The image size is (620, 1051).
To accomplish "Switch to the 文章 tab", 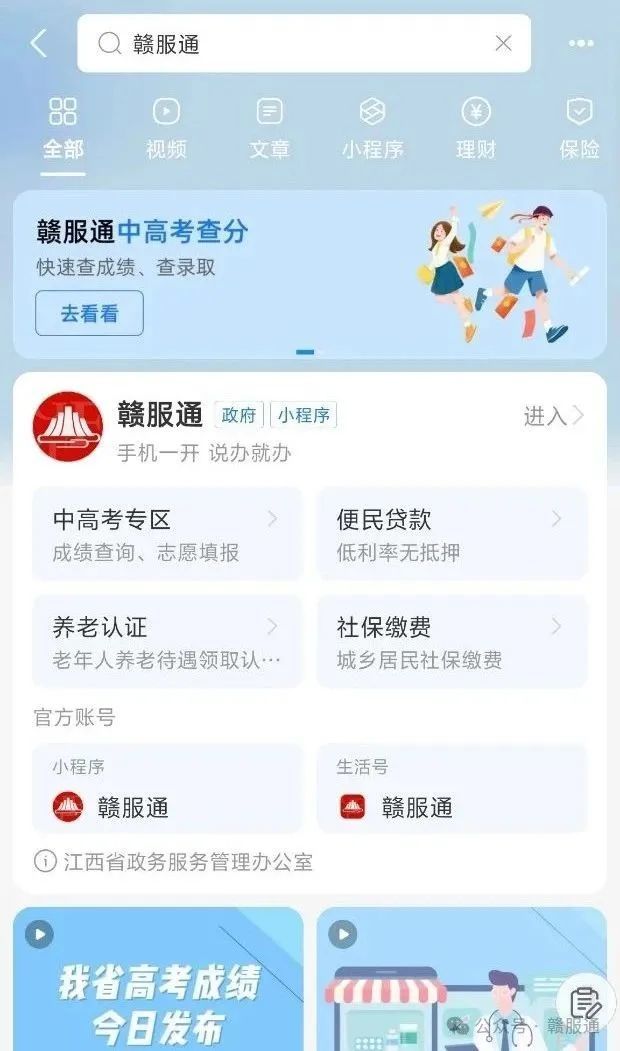I will pos(269,129).
